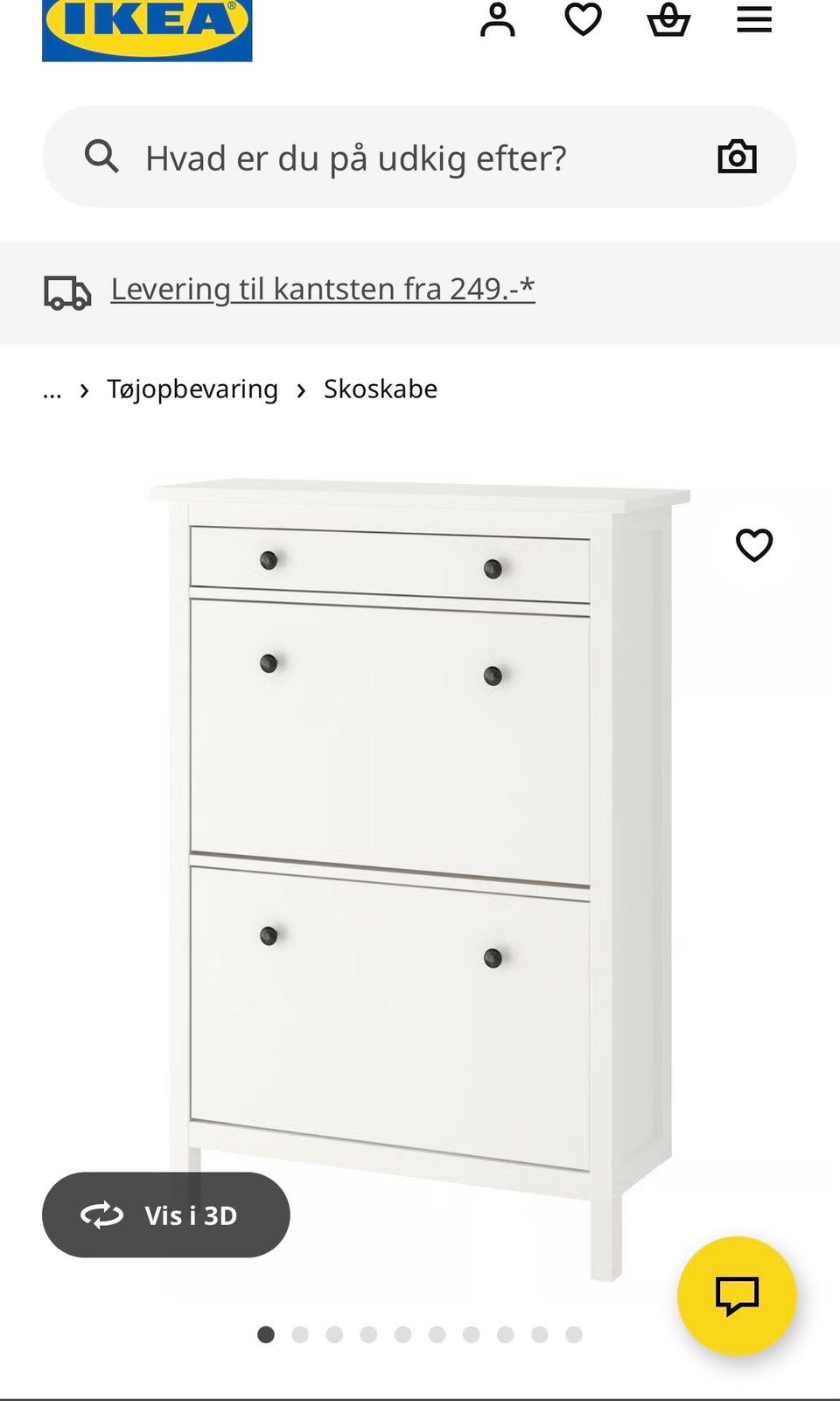This screenshot has width=840, height=1401.
Task: Click the search magnifier icon
Action: [x=102, y=157]
